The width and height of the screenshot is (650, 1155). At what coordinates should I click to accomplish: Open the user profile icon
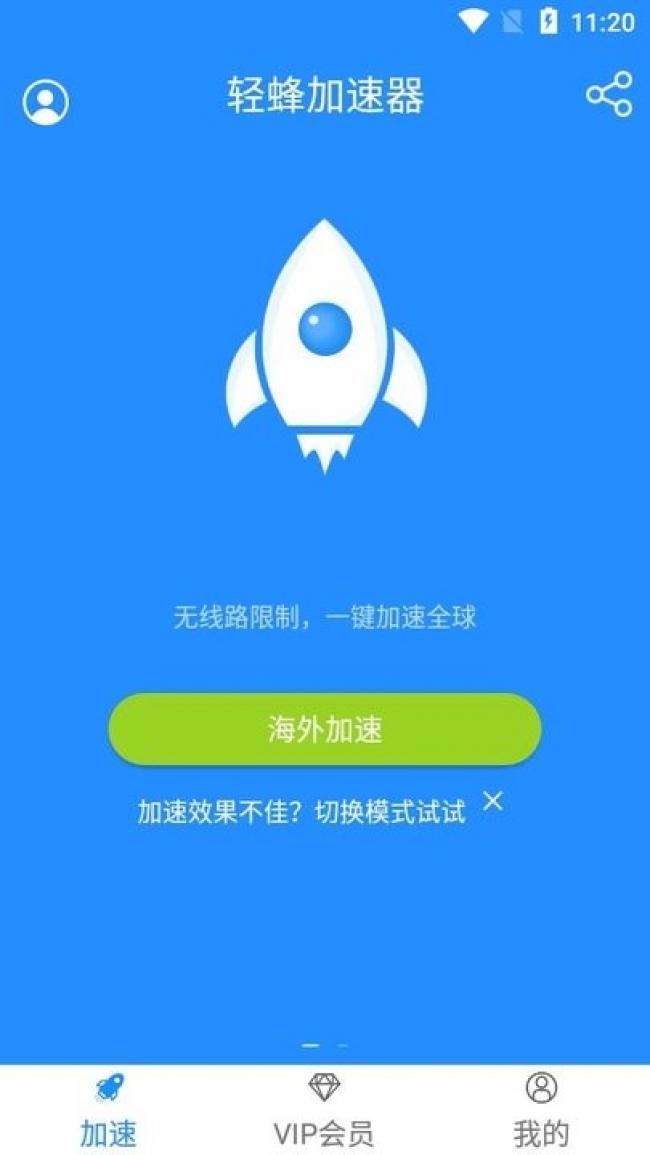click(46, 102)
